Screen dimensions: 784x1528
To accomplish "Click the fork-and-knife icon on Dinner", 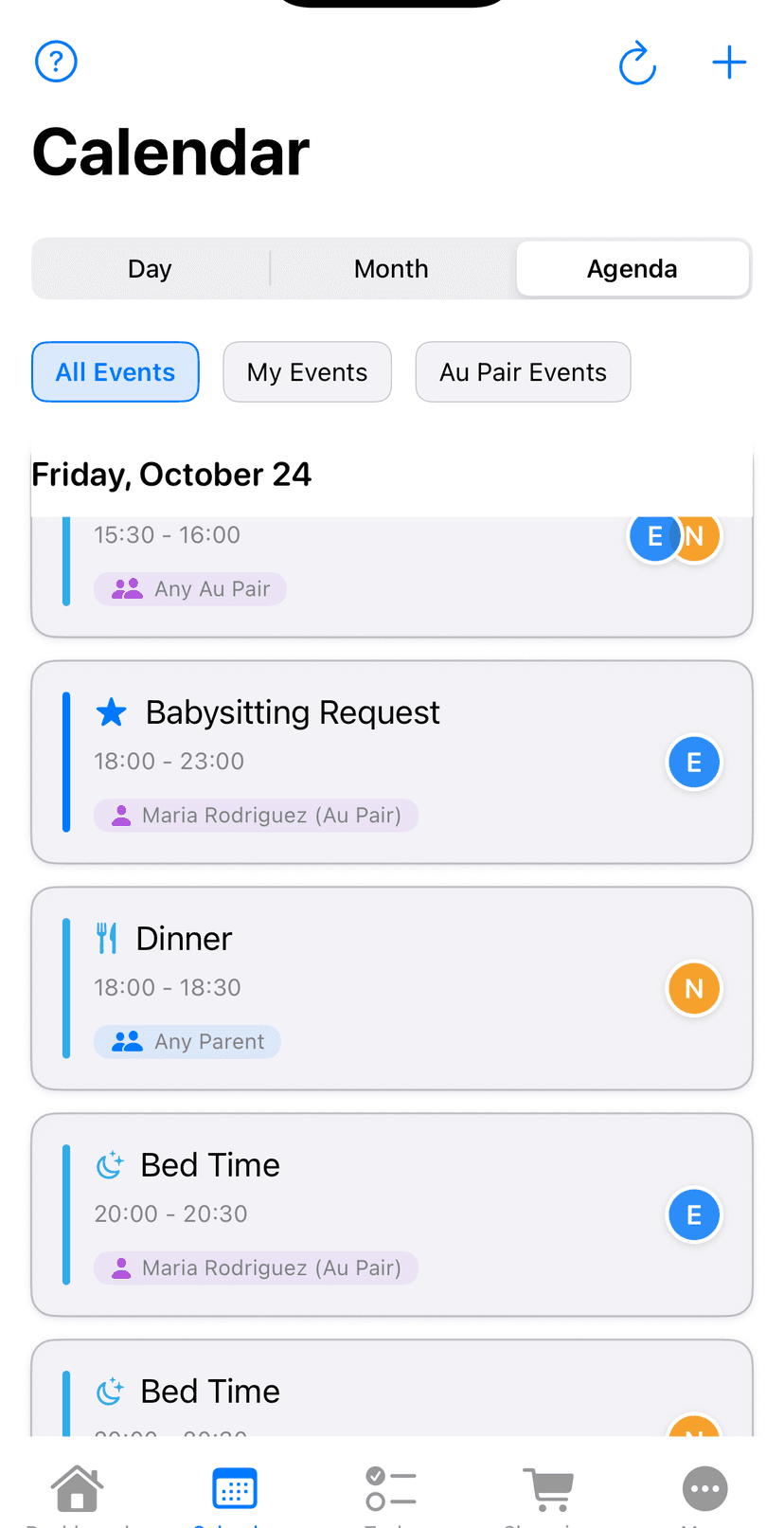I will coord(106,938).
